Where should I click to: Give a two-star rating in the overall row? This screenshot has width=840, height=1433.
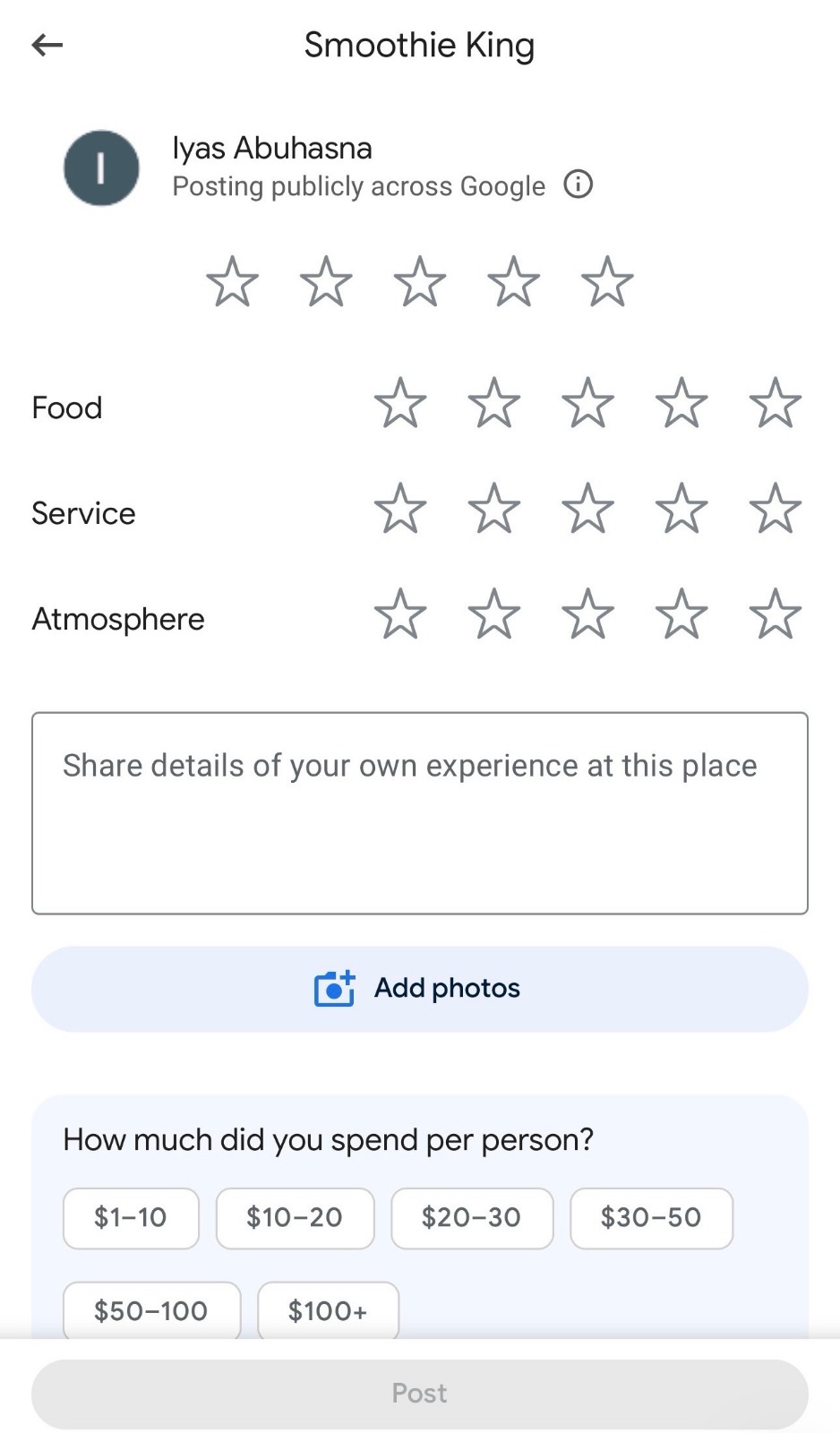325,280
